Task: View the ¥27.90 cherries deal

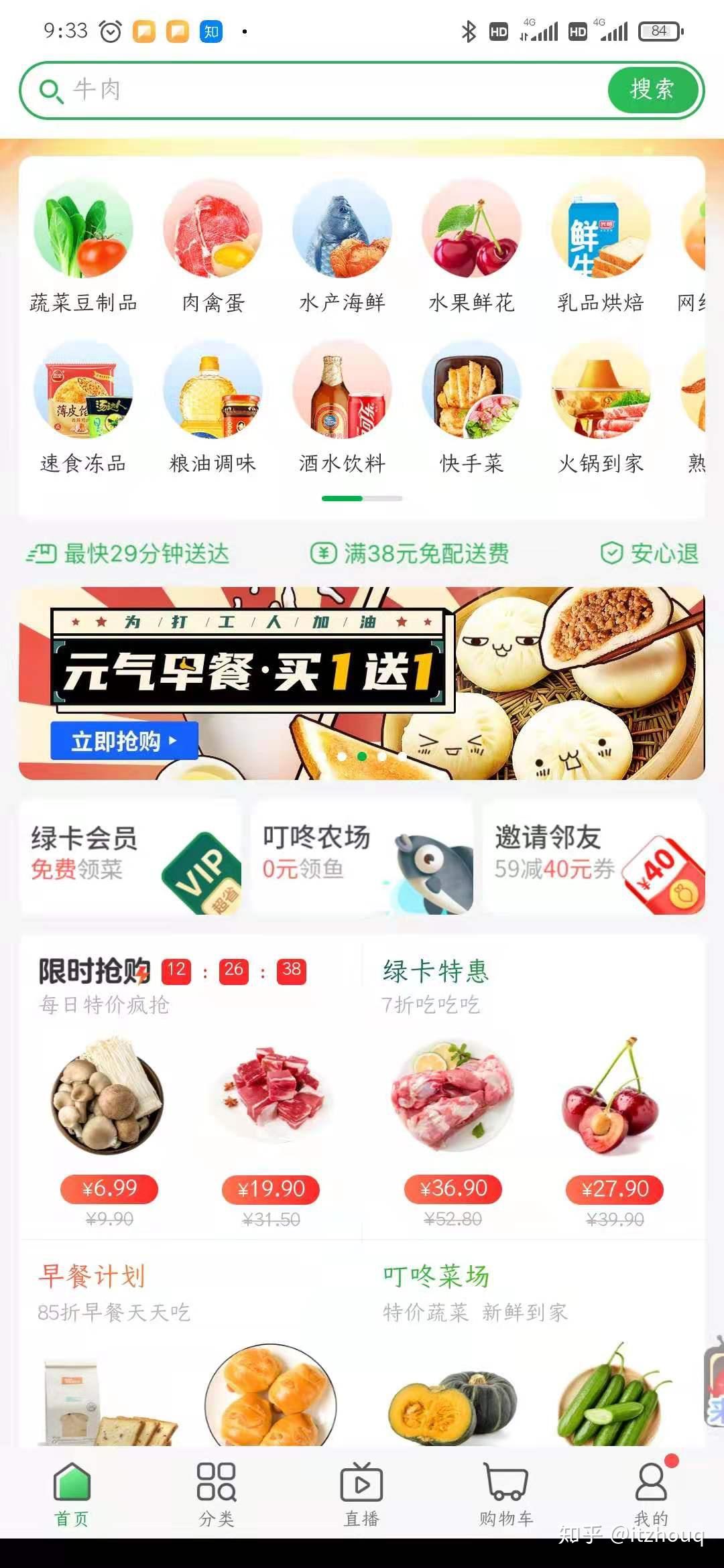Action: tap(614, 1132)
